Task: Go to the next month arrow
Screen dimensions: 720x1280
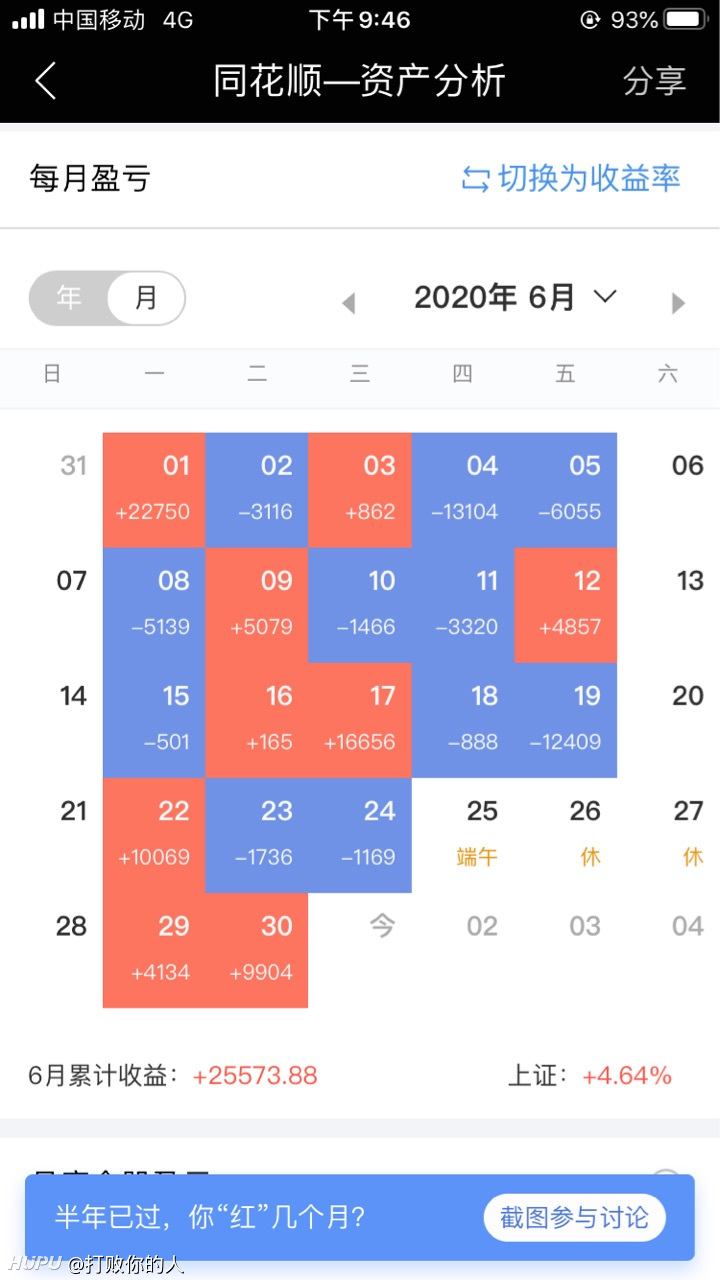Action: (678, 302)
